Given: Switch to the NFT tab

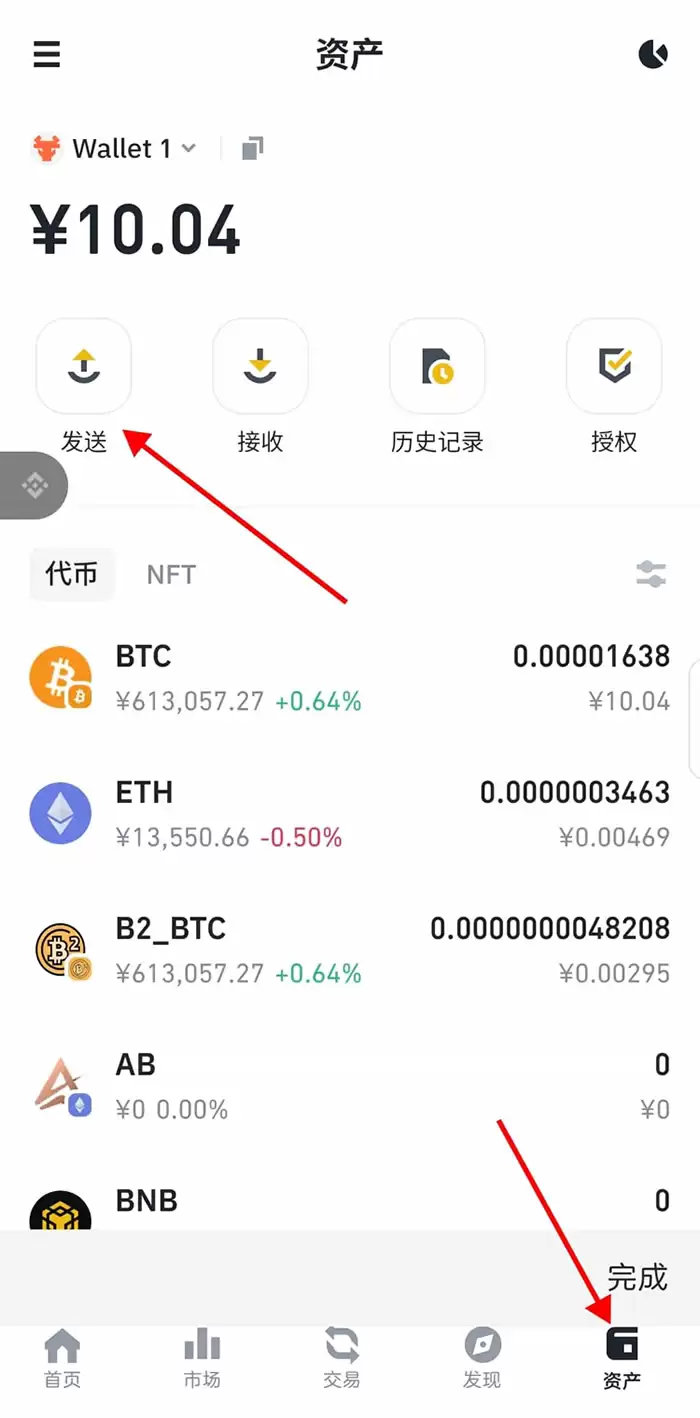Looking at the screenshot, I should click(x=171, y=575).
